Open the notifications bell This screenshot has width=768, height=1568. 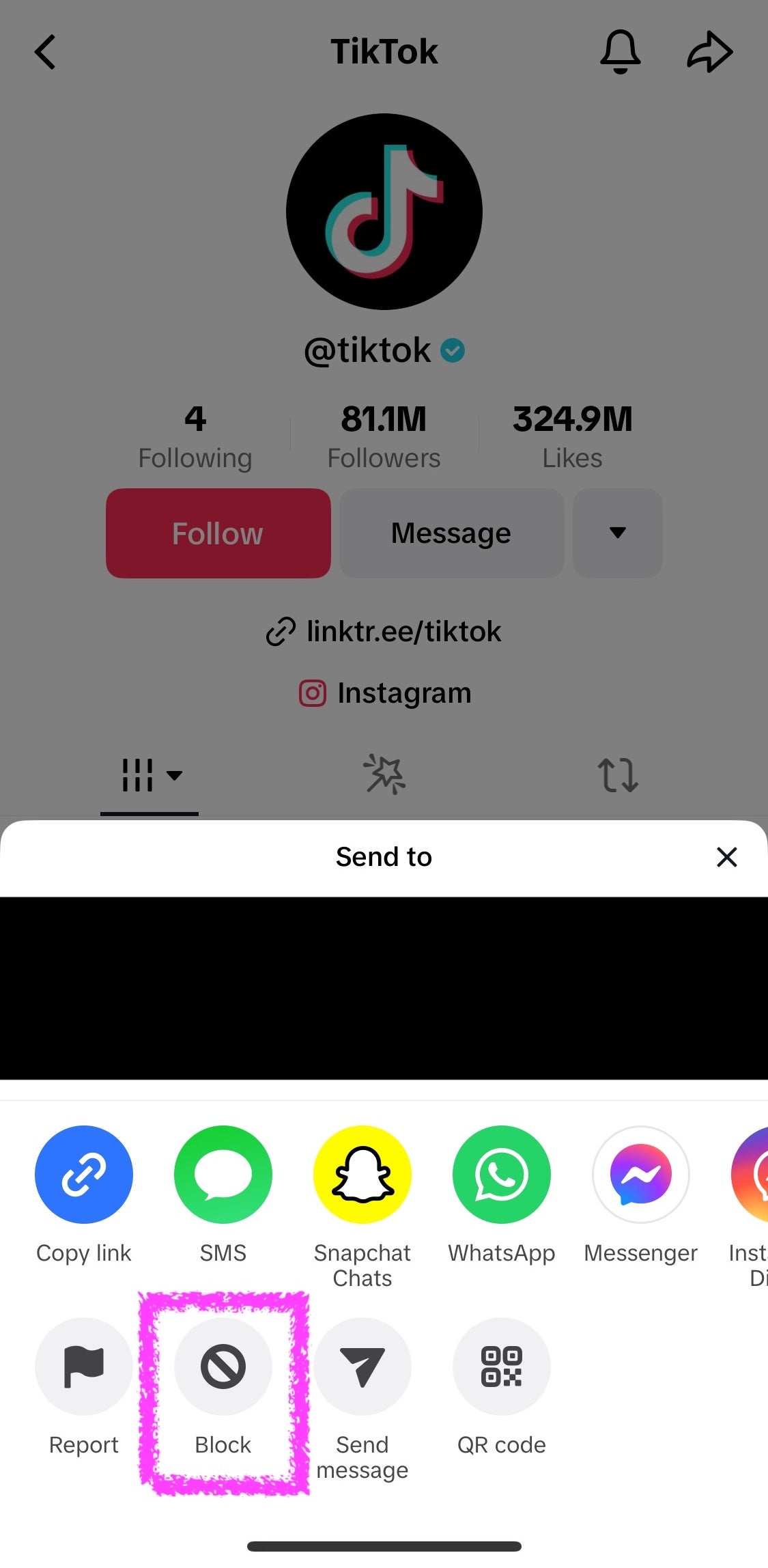coord(620,52)
